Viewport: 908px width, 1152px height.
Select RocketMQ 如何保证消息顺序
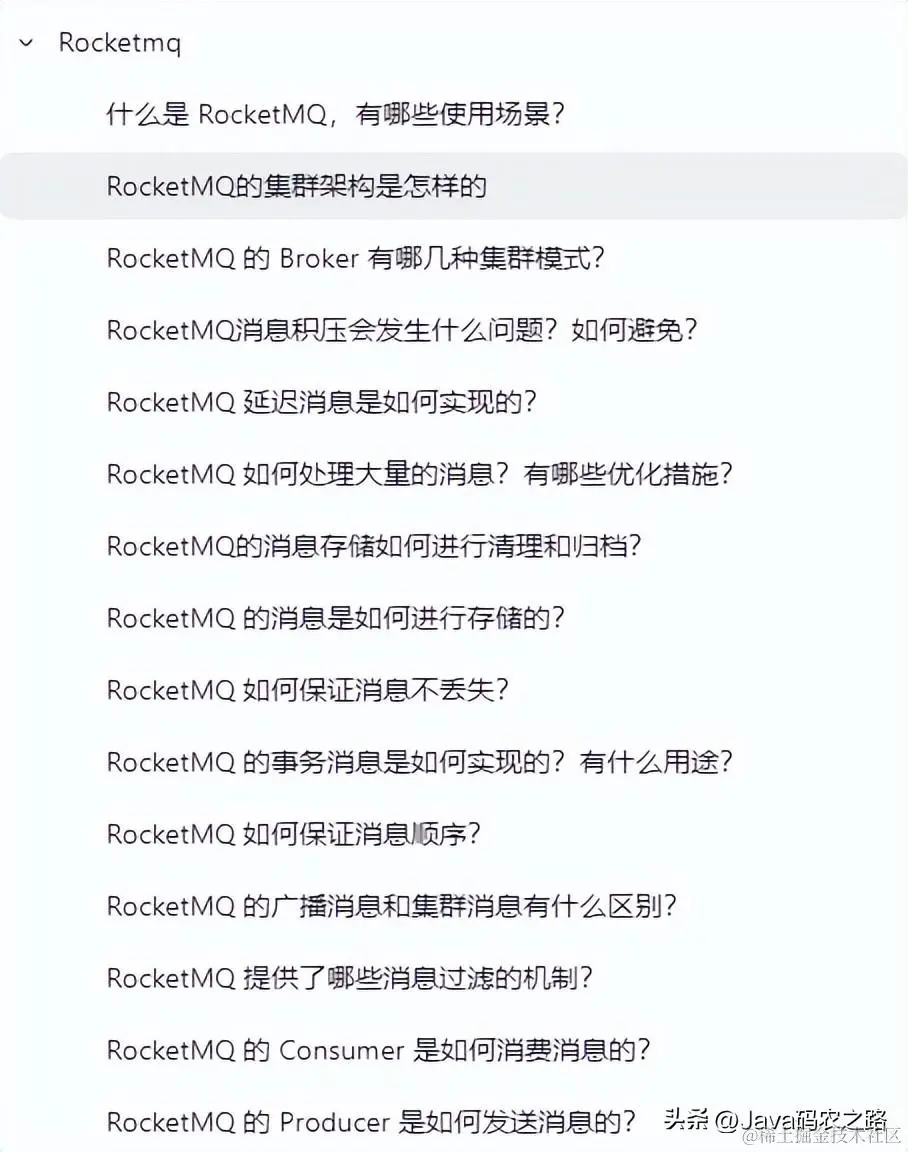point(294,834)
